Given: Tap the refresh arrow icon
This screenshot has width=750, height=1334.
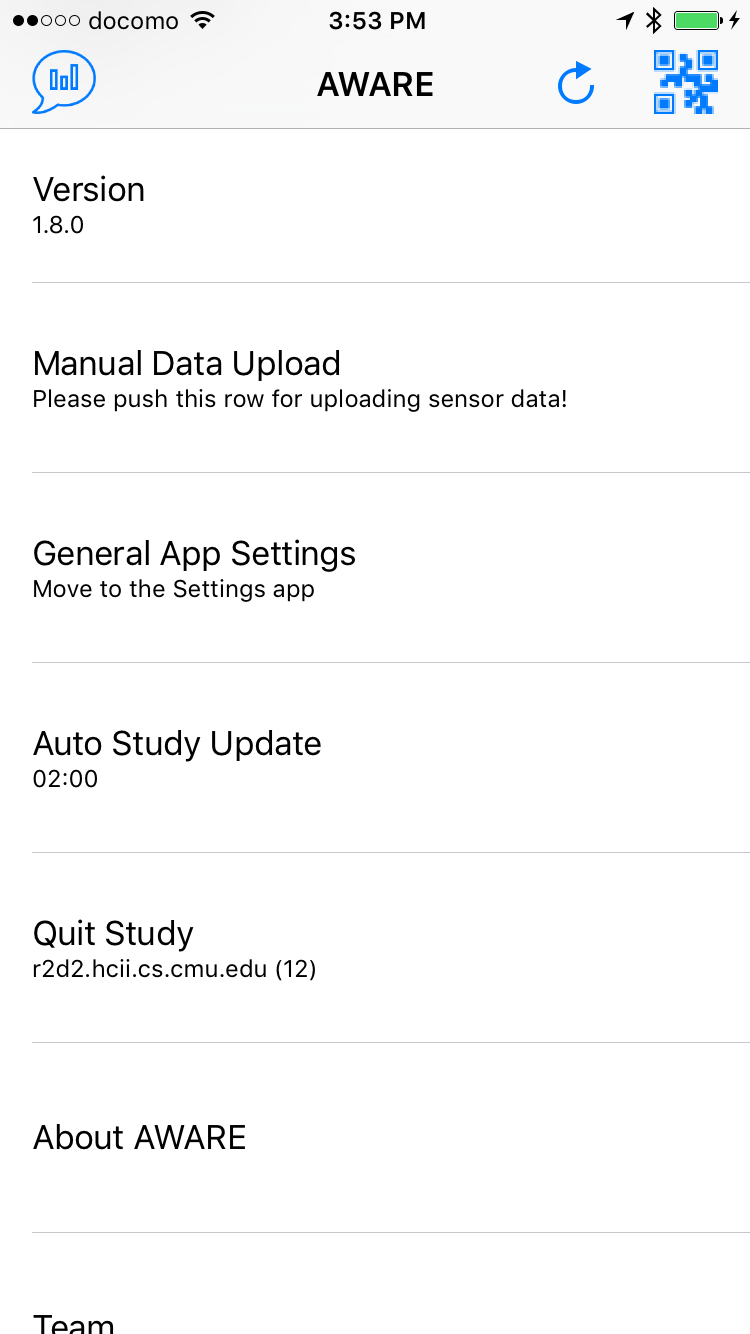Looking at the screenshot, I should coord(576,83).
